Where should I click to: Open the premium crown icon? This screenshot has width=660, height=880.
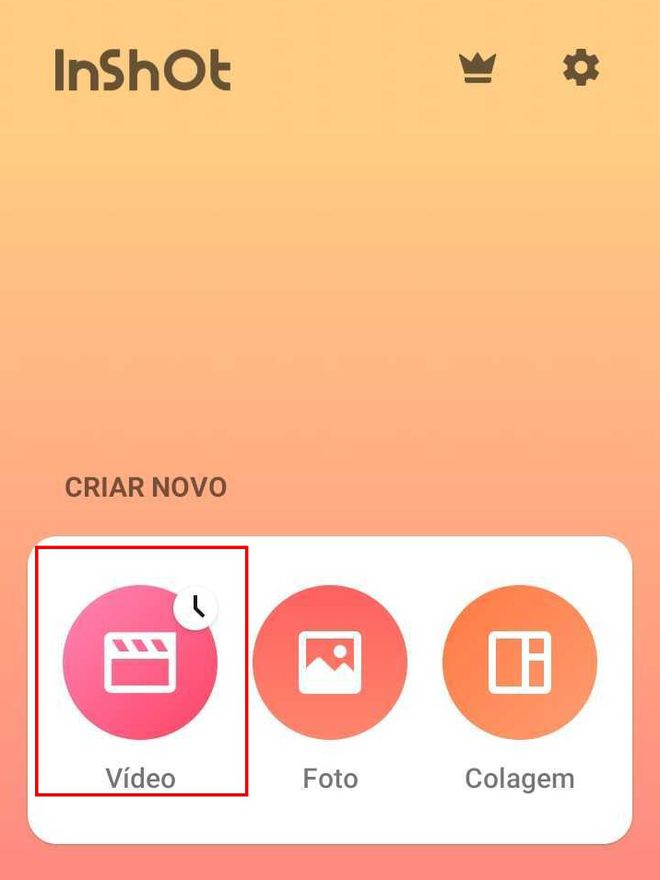(x=477, y=69)
